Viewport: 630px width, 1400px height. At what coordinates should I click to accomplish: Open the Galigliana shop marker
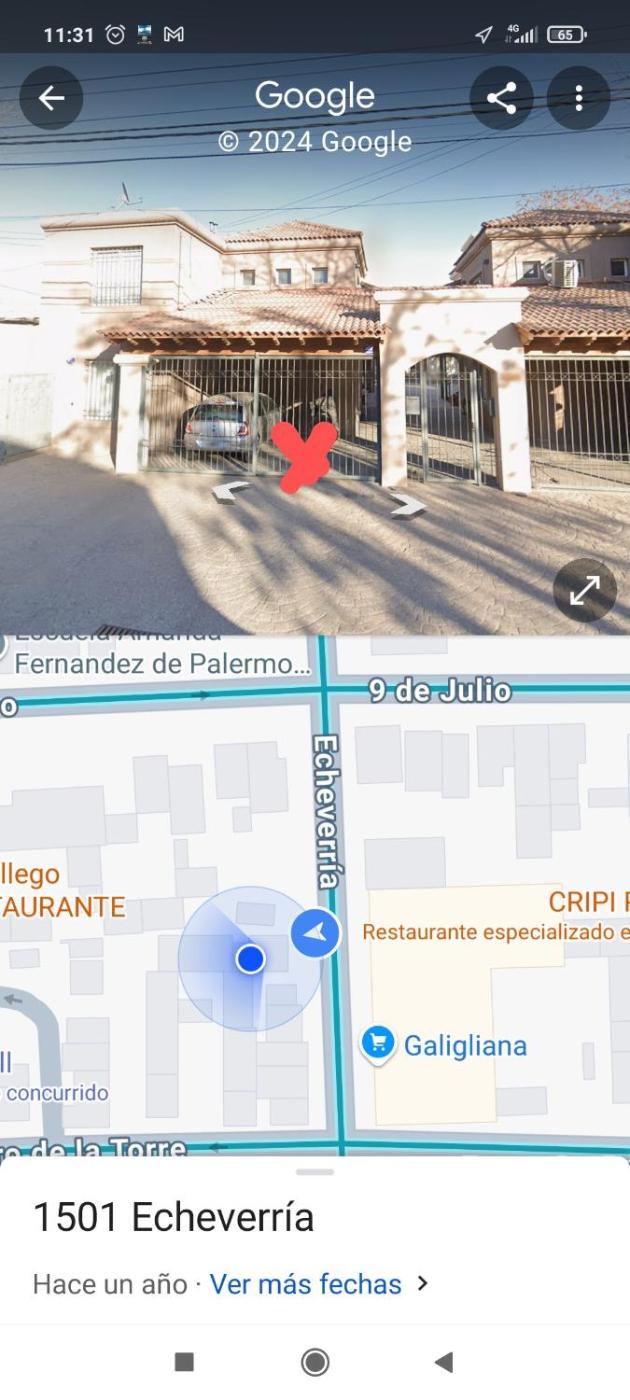coord(378,1045)
